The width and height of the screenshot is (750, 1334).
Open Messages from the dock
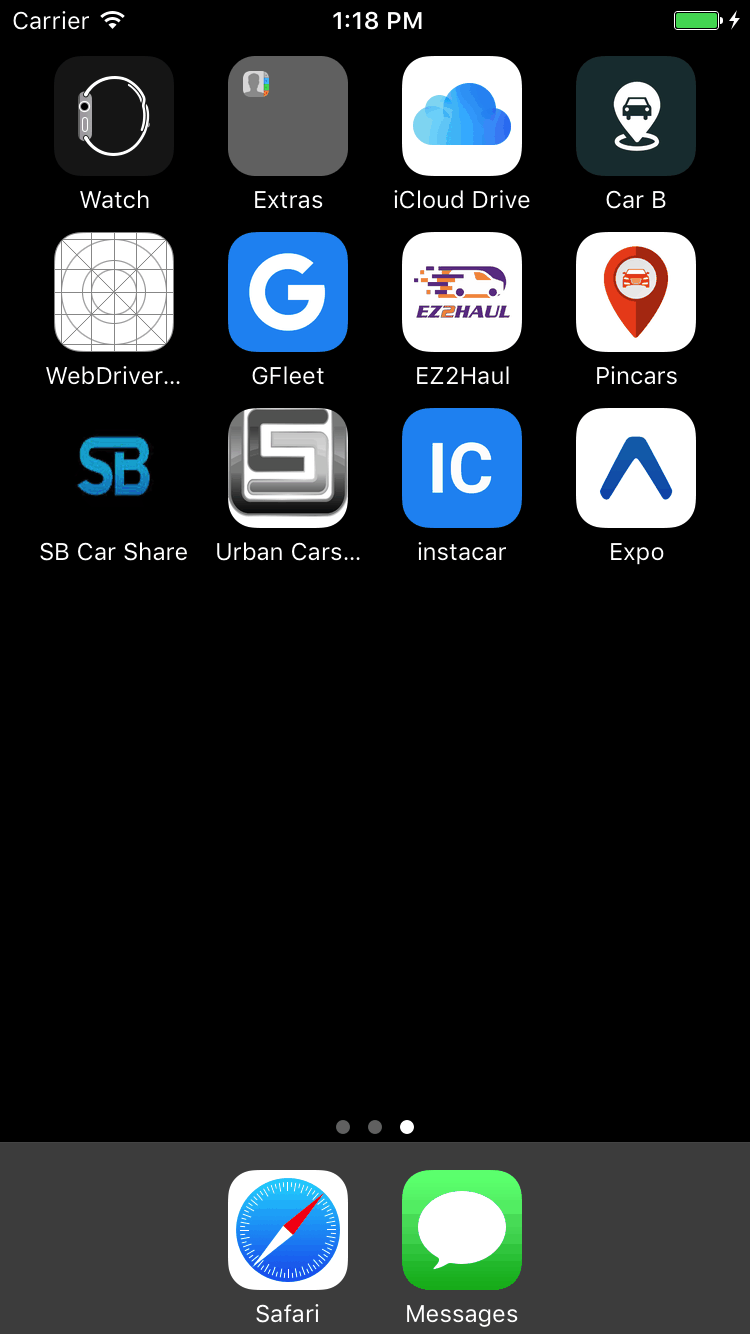point(462,1230)
